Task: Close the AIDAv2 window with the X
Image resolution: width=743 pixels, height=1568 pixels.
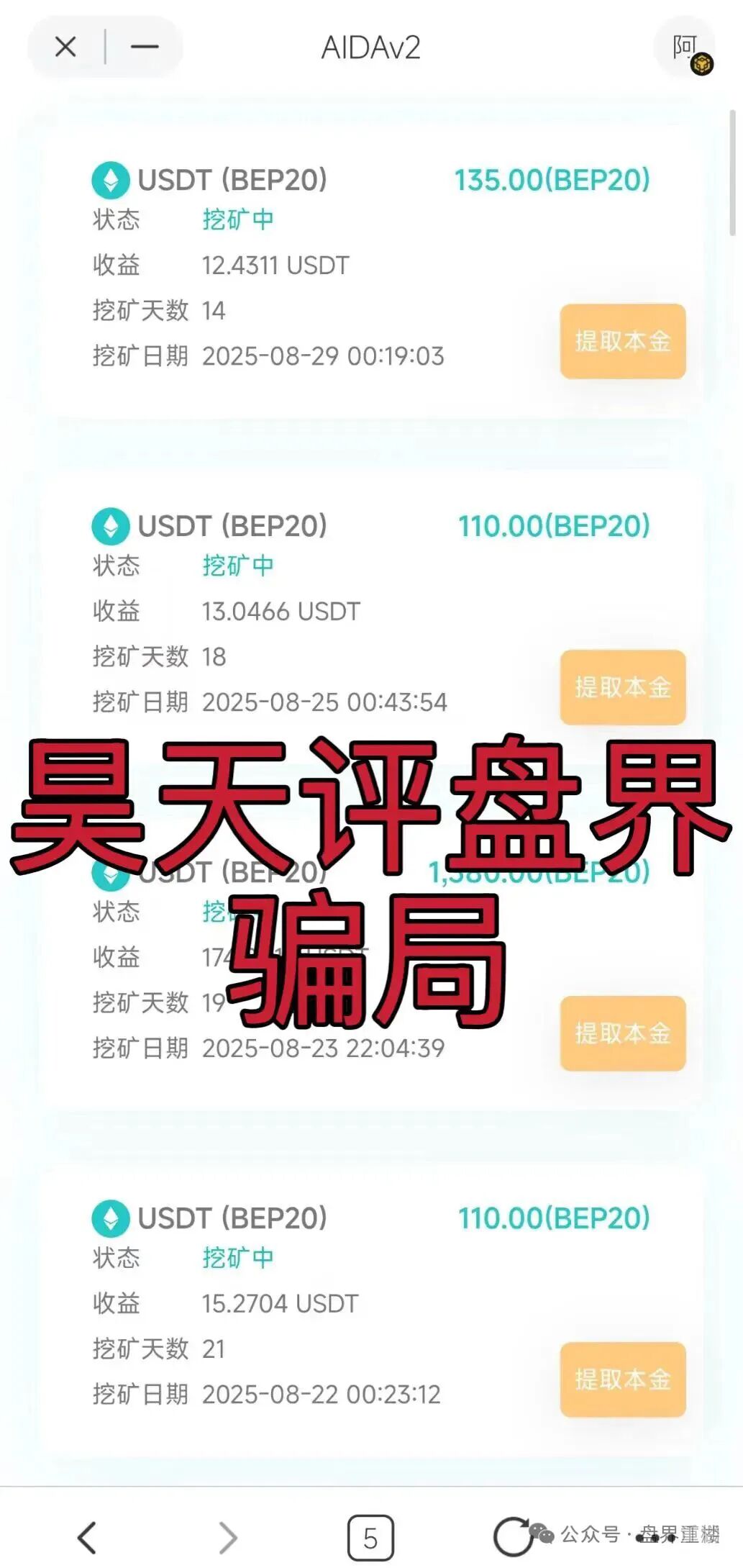Action: [x=65, y=45]
